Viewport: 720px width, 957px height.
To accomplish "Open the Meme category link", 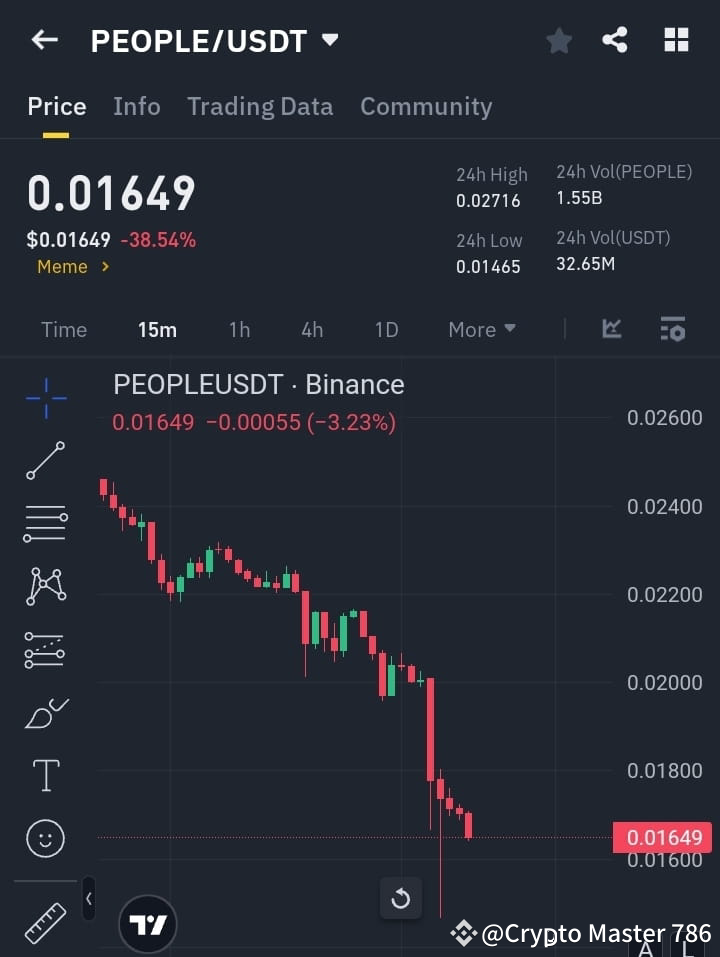I will tap(72, 266).
